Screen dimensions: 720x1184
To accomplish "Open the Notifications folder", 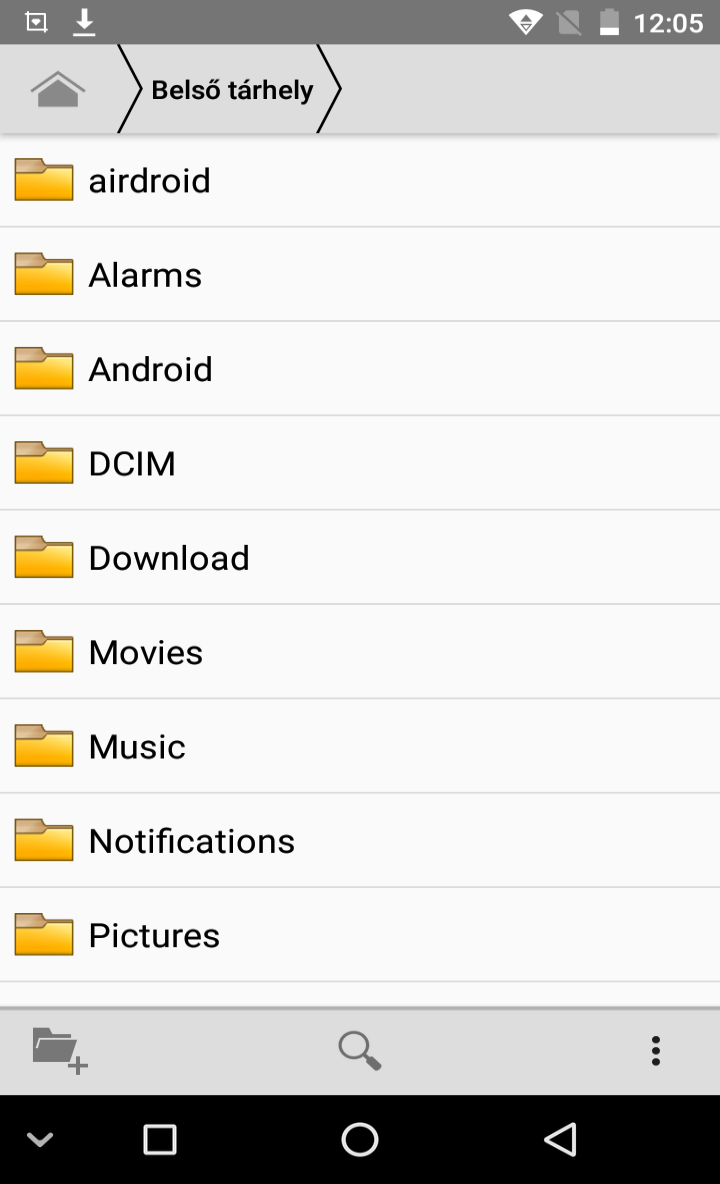I will [360, 840].
